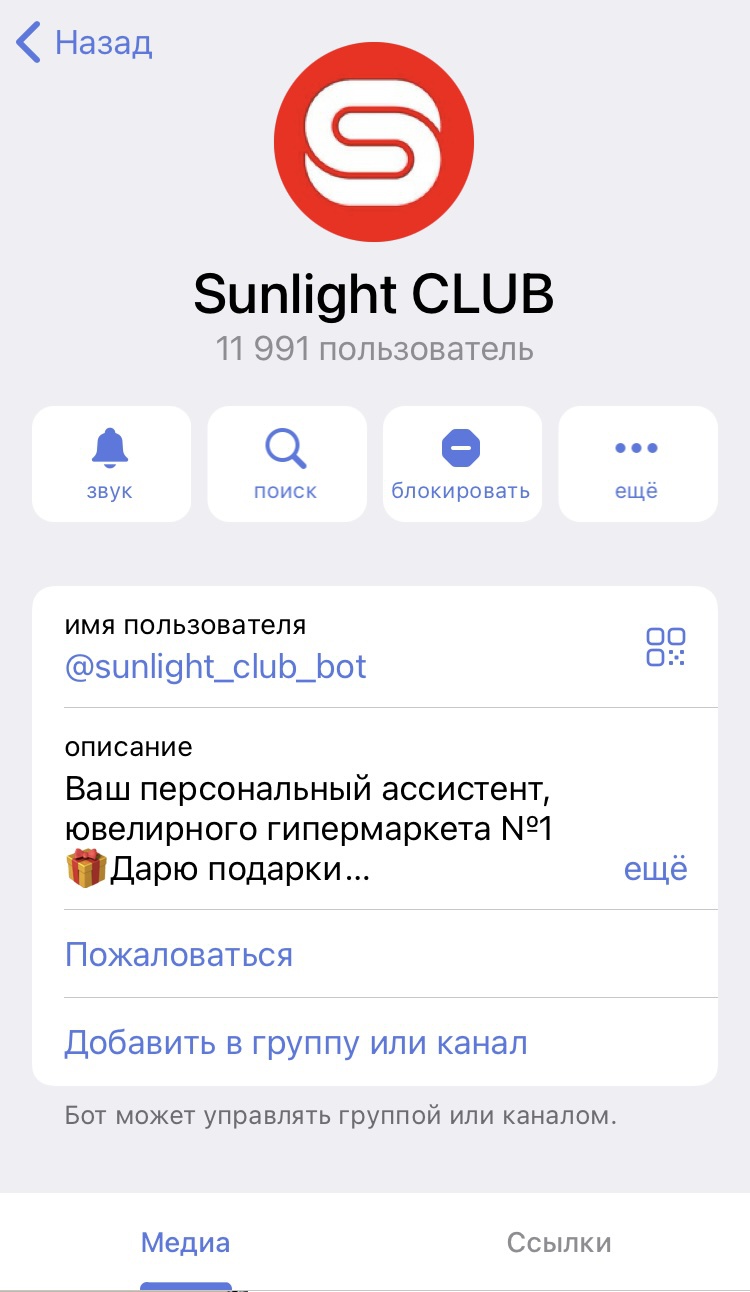The image size is (750, 1292).
Task: Open the звук notification settings
Action: tap(111, 464)
